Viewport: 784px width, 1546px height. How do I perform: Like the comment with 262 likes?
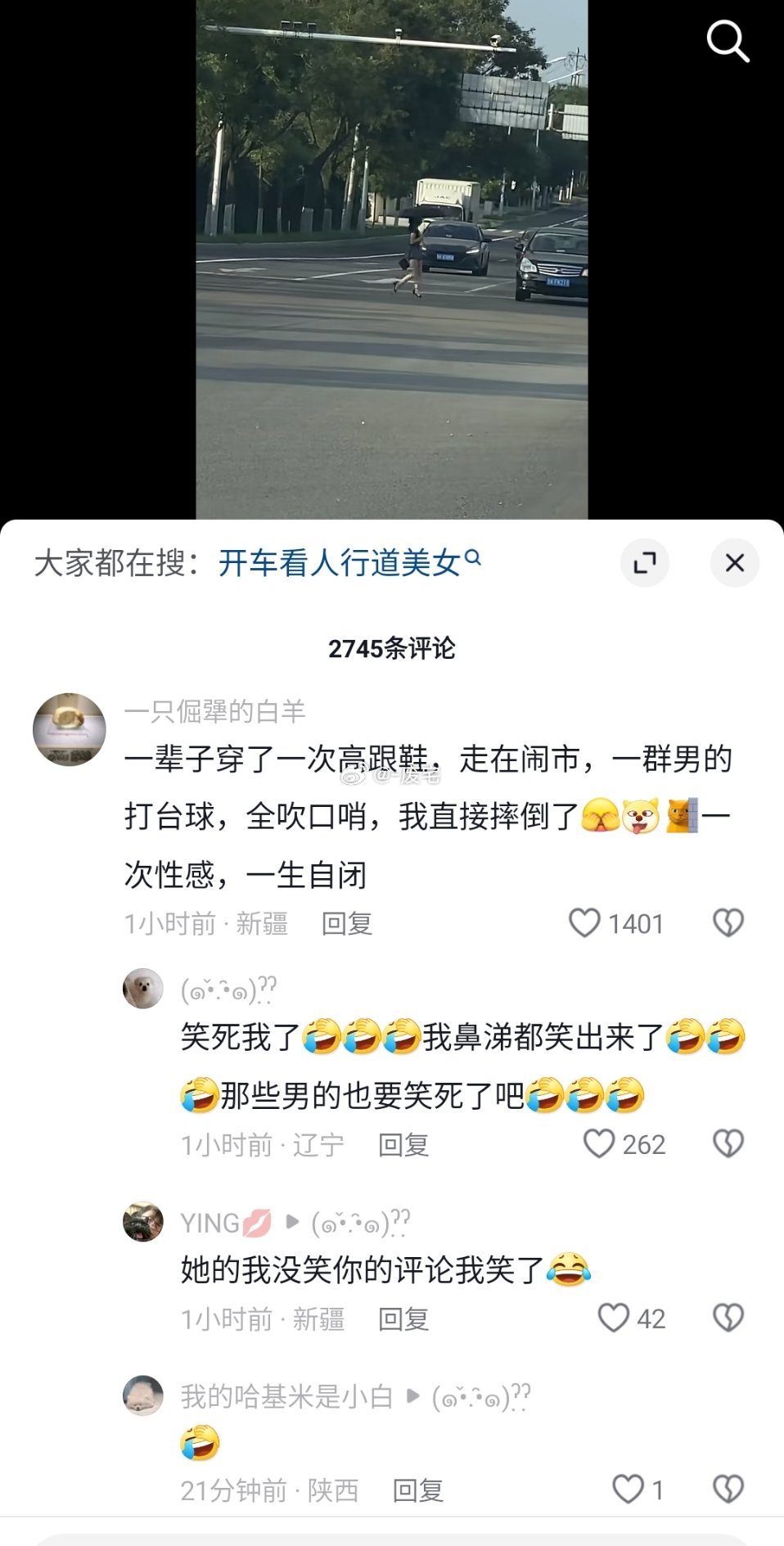[599, 1144]
